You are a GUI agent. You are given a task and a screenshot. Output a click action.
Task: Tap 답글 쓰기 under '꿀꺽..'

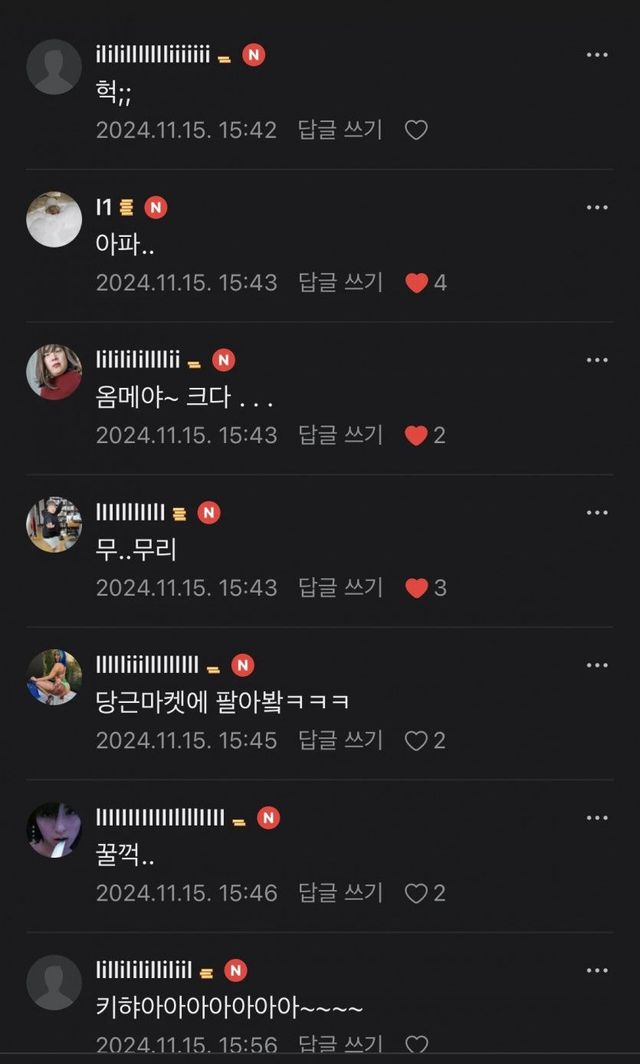(340, 893)
